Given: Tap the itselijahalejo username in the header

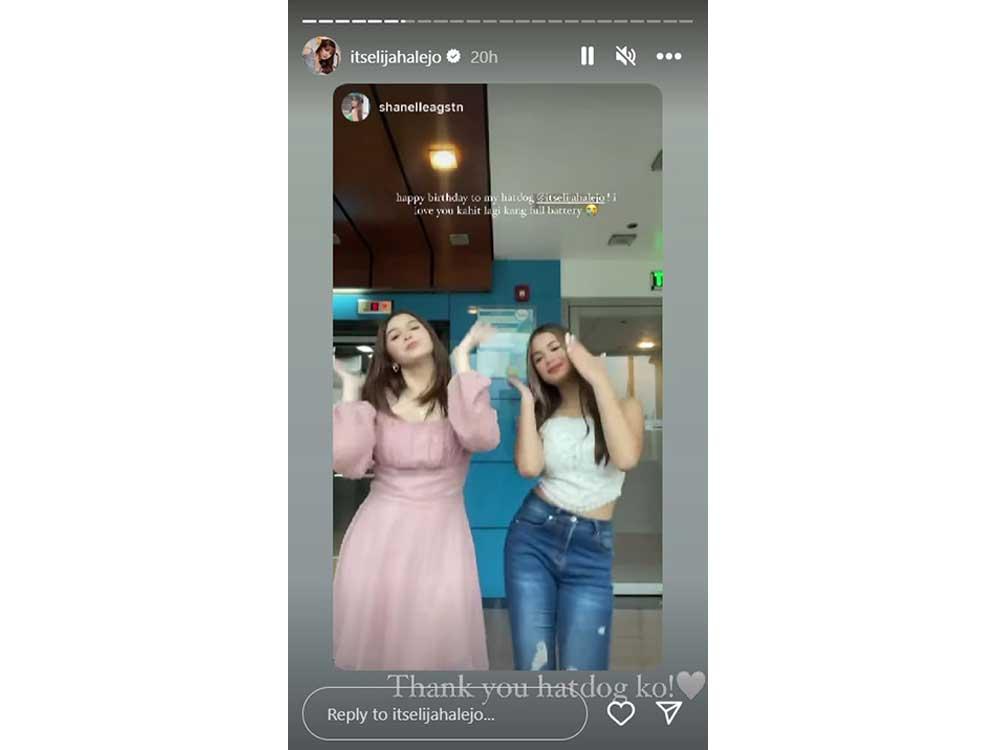Looking at the screenshot, I should (395, 57).
